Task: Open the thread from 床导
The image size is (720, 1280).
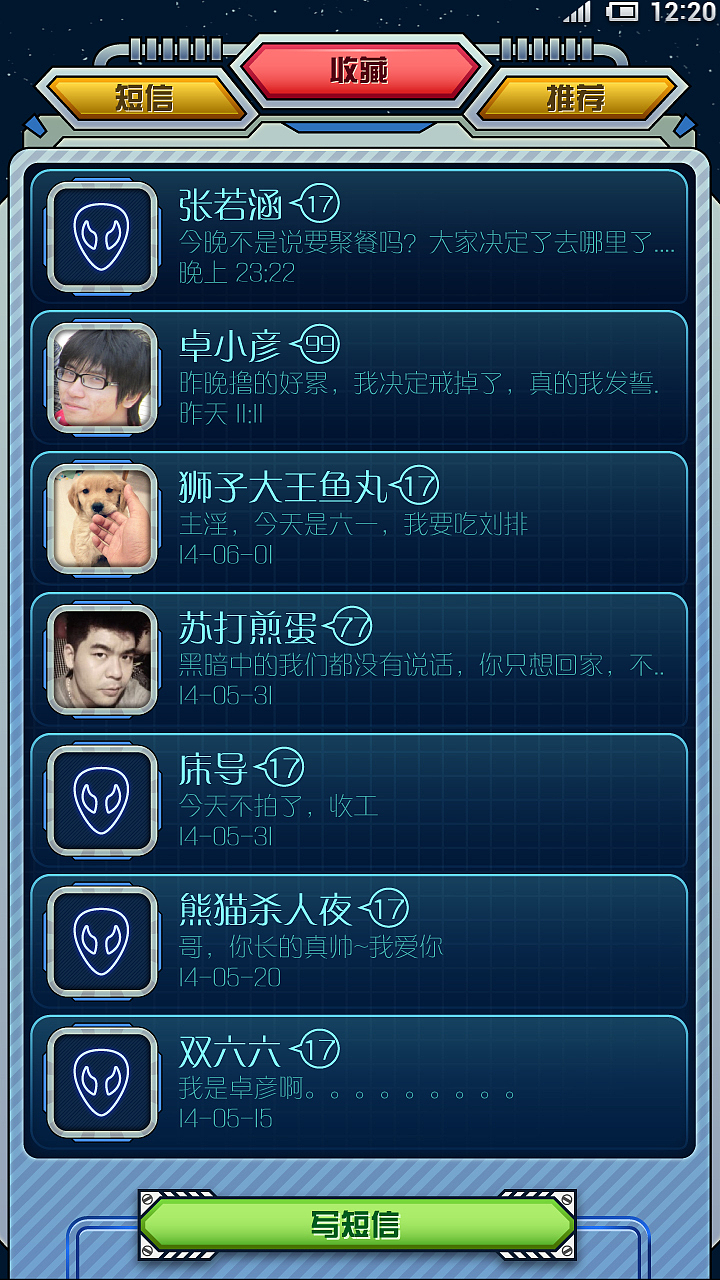Action: 360,801
